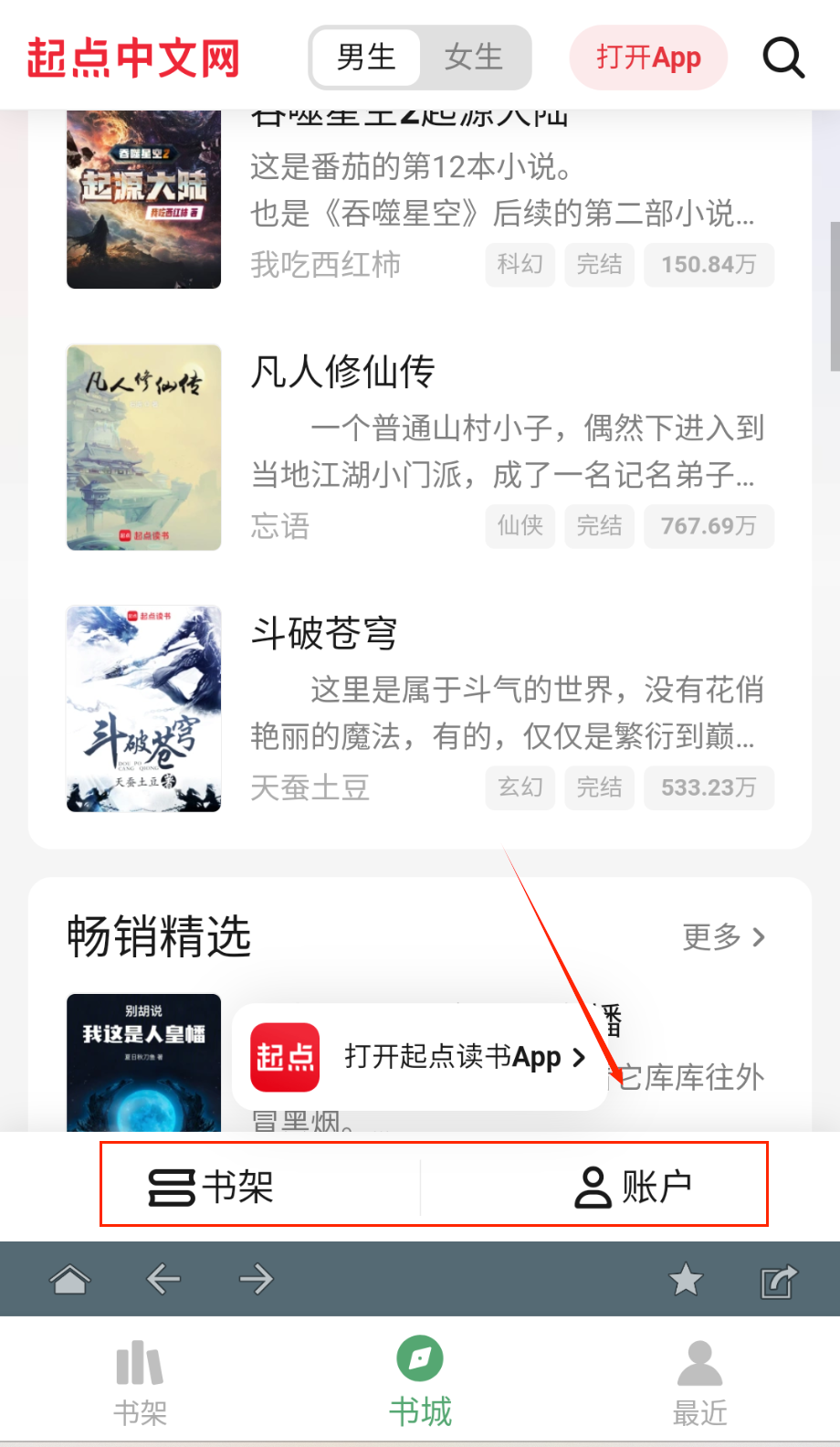
Task: Switch to the 男生 segment
Action: click(x=366, y=58)
